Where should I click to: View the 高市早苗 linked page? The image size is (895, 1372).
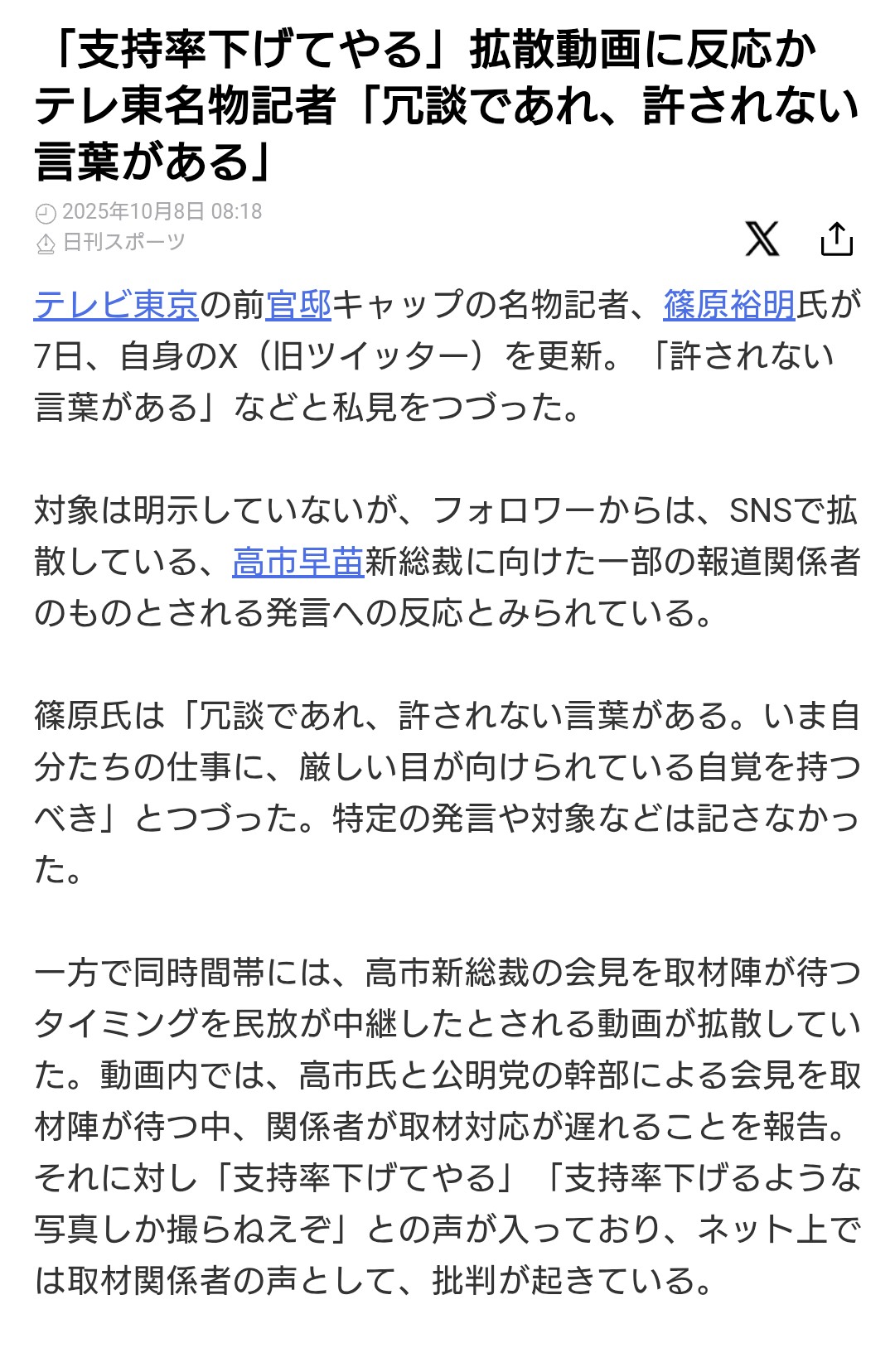[298, 562]
